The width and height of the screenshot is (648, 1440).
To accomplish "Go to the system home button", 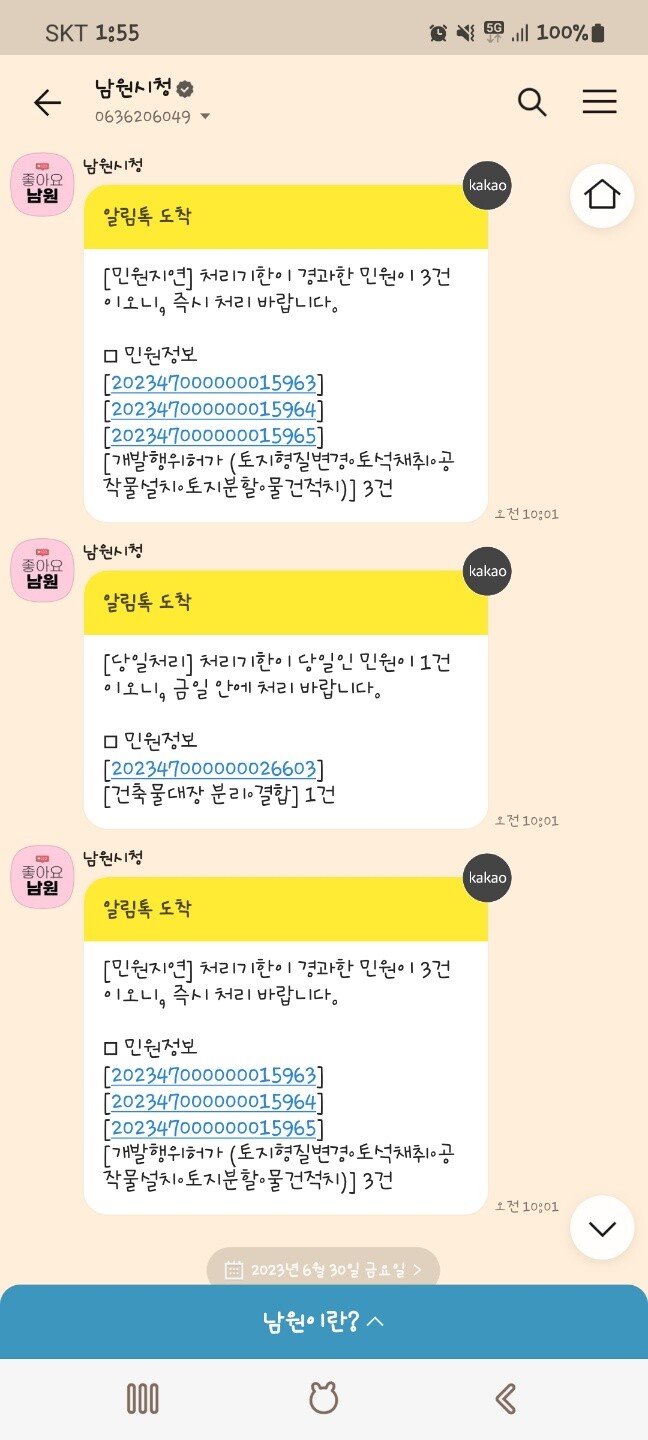I will click(323, 1398).
